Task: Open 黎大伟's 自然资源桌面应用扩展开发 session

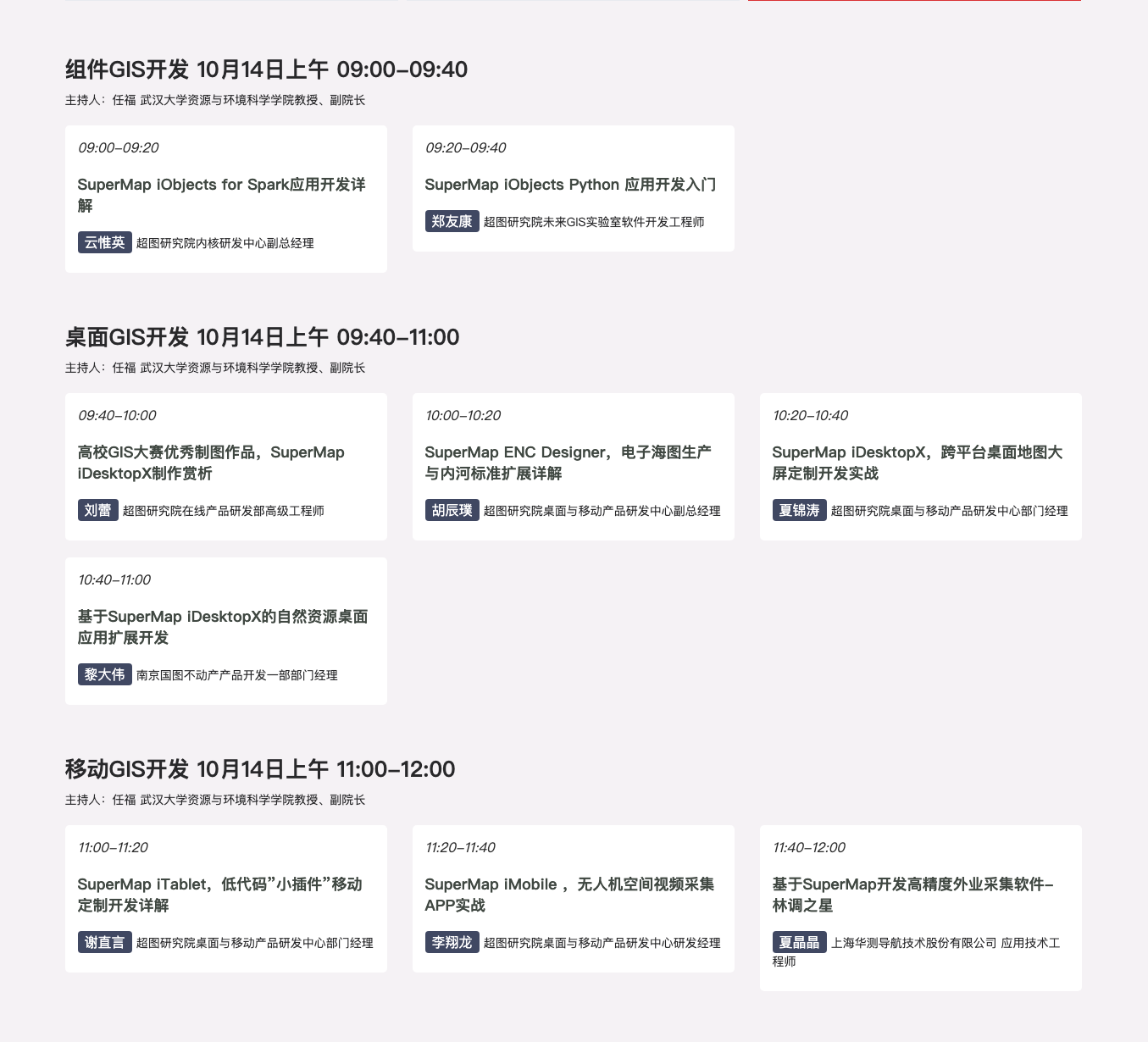Action: (223, 627)
